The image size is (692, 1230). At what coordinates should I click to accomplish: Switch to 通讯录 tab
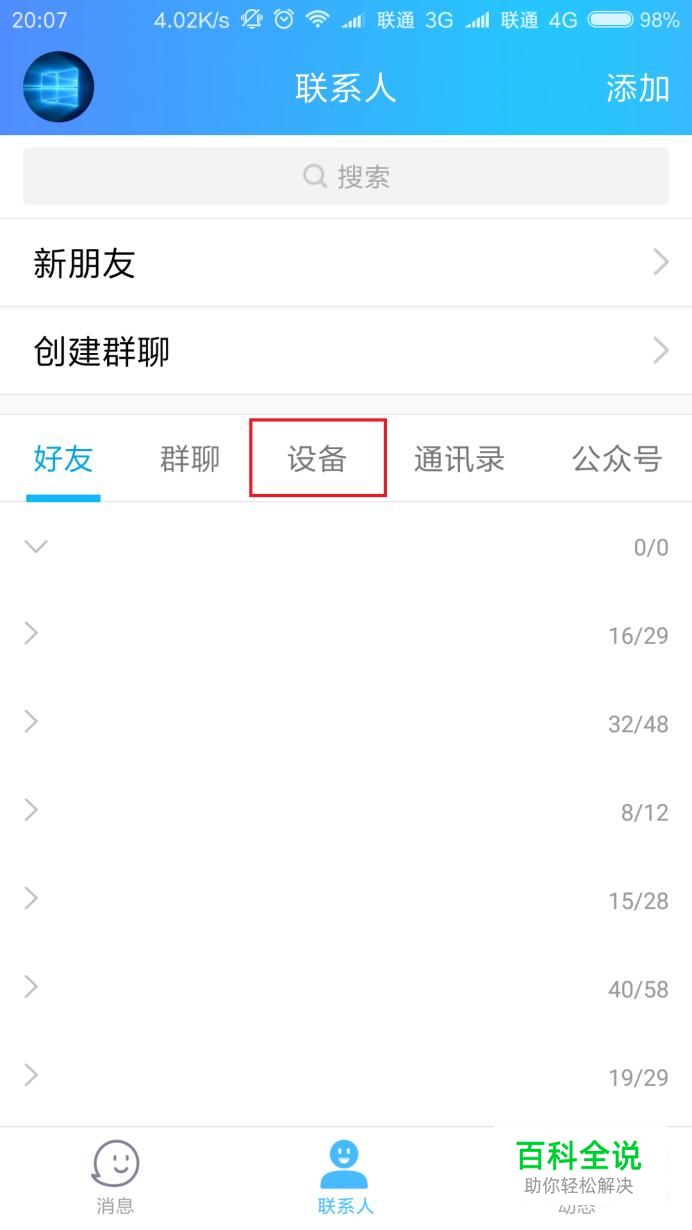point(459,459)
